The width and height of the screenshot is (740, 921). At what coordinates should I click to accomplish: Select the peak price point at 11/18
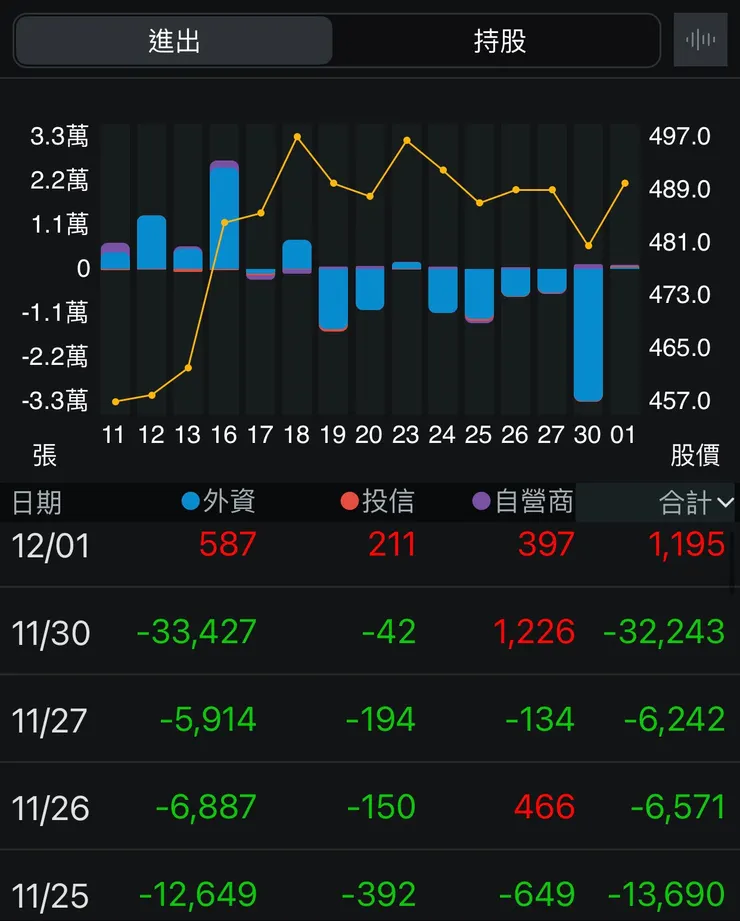297,136
